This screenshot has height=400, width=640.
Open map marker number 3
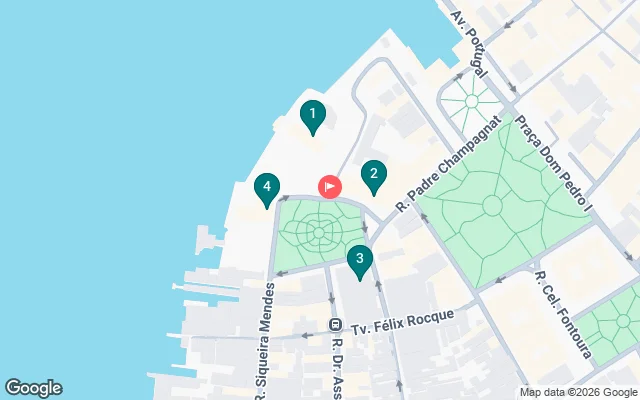pos(360,260)
